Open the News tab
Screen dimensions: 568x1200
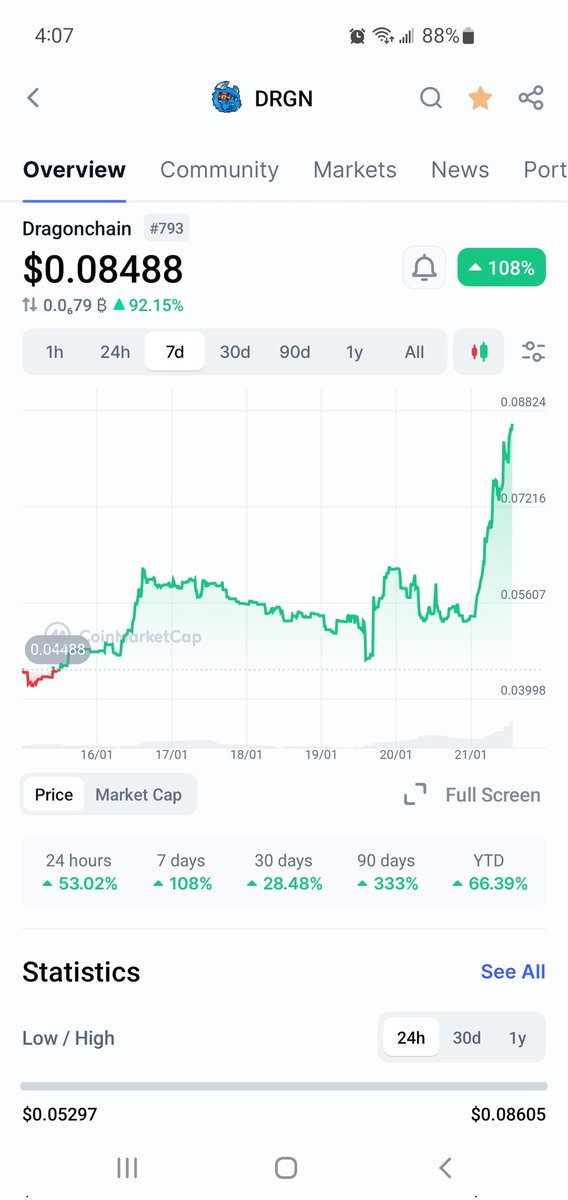(x=460, y=170)
